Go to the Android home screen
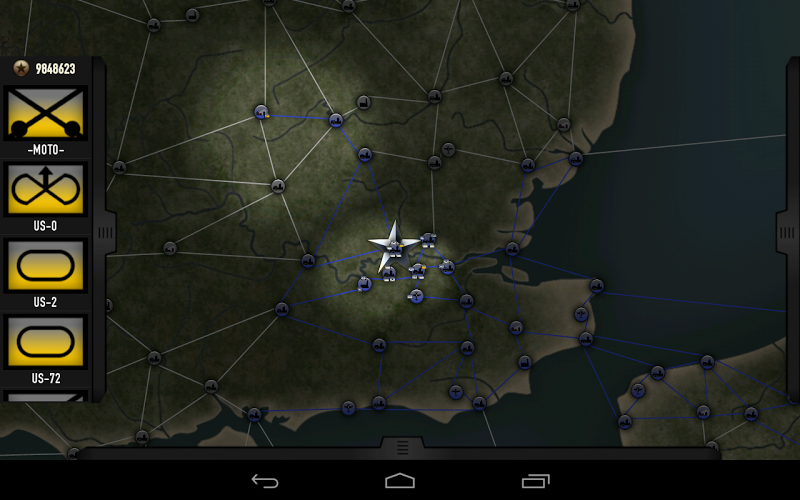 (400, 481)
